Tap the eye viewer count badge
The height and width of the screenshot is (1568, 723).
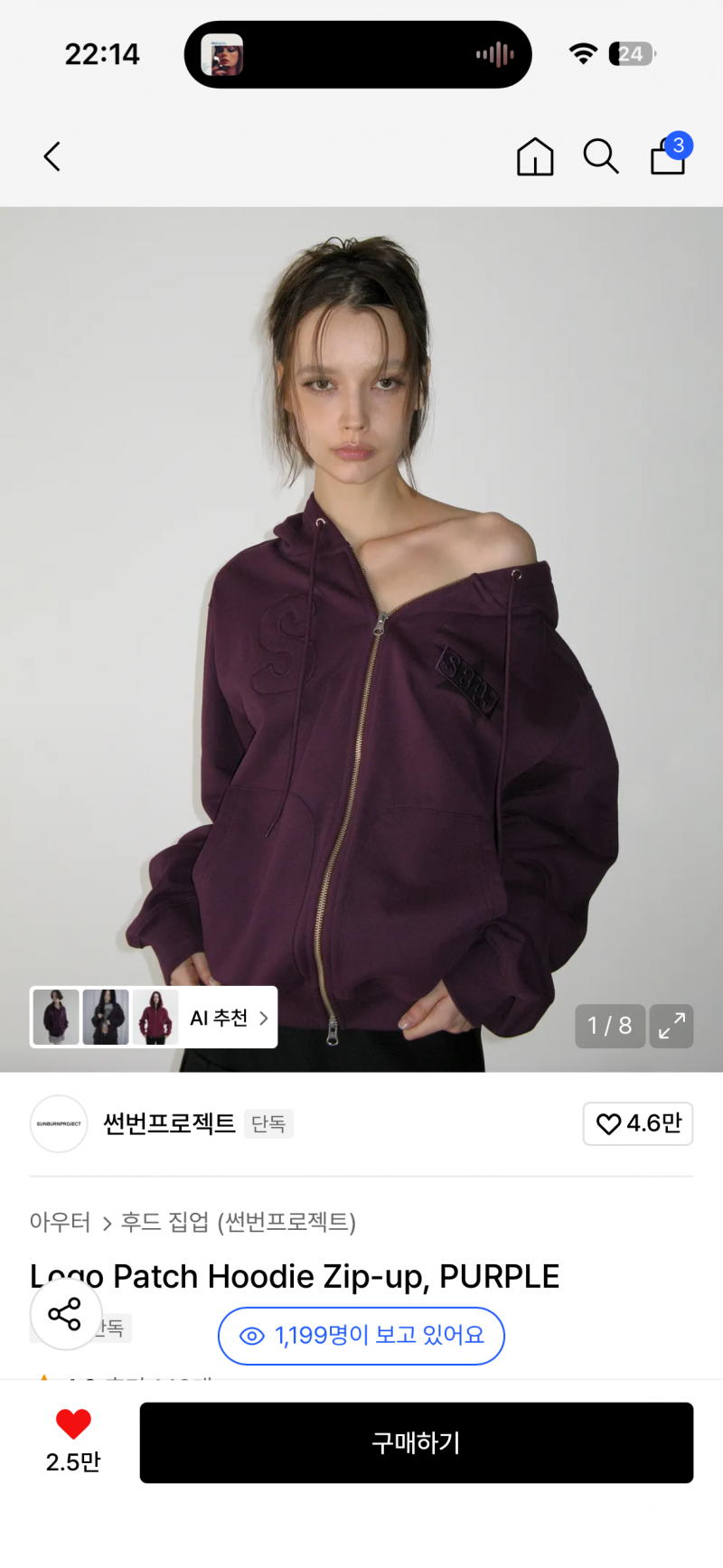[x=361, y=1336]
